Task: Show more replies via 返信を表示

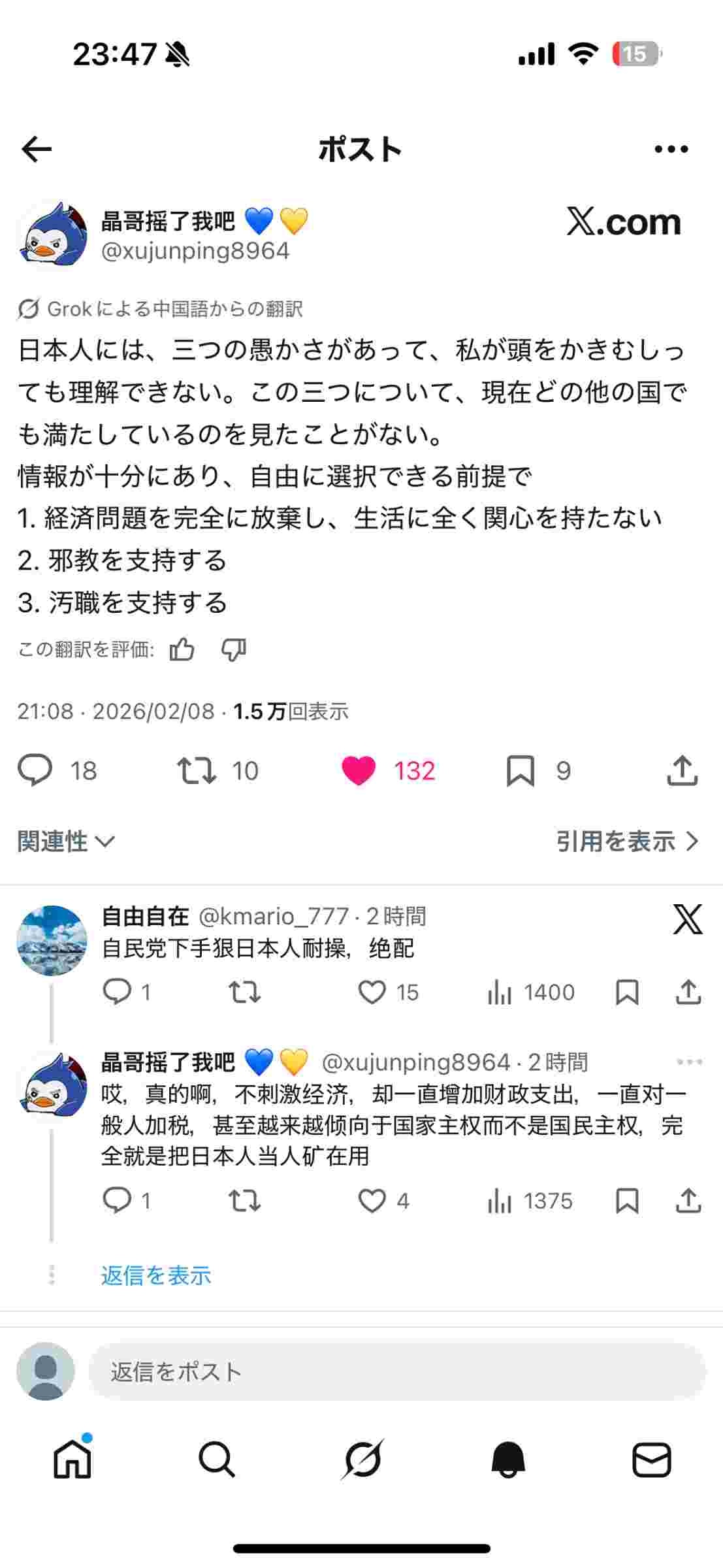Action: [x=155, y=1275]
